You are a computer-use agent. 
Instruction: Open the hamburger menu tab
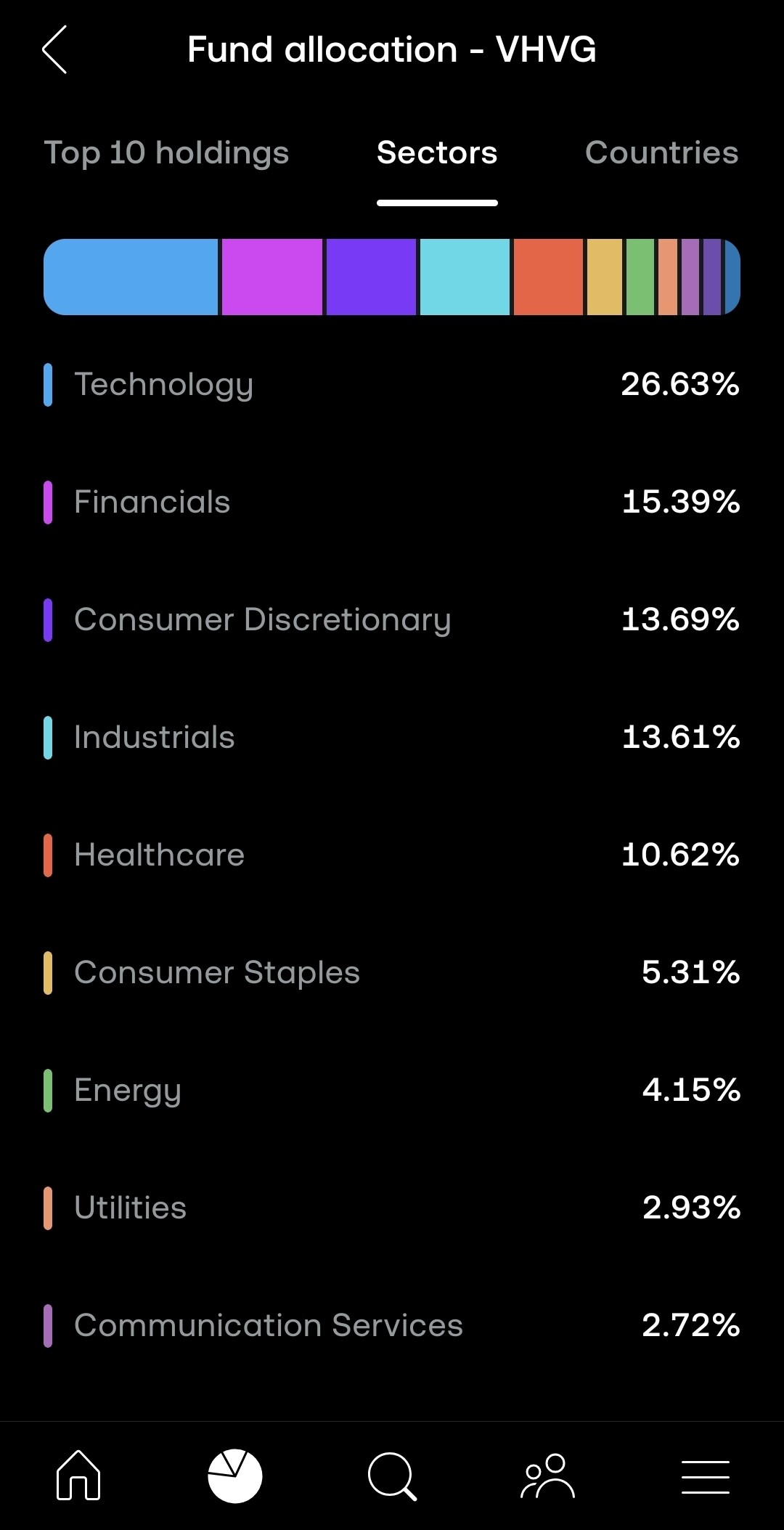point(706,1477)
